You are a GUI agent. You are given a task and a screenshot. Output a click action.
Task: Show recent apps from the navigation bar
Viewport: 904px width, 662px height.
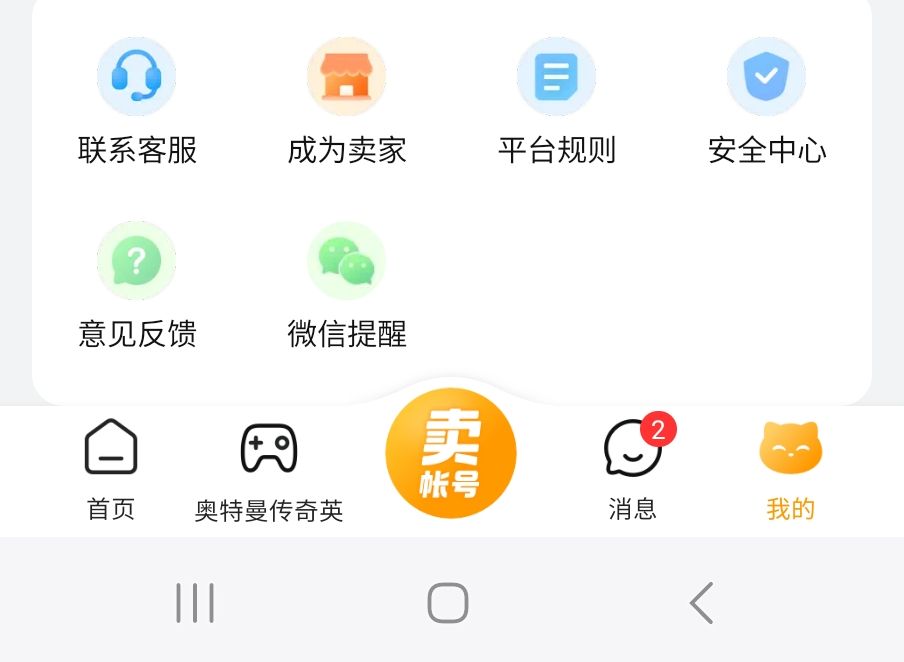click(x=195, y=603)
